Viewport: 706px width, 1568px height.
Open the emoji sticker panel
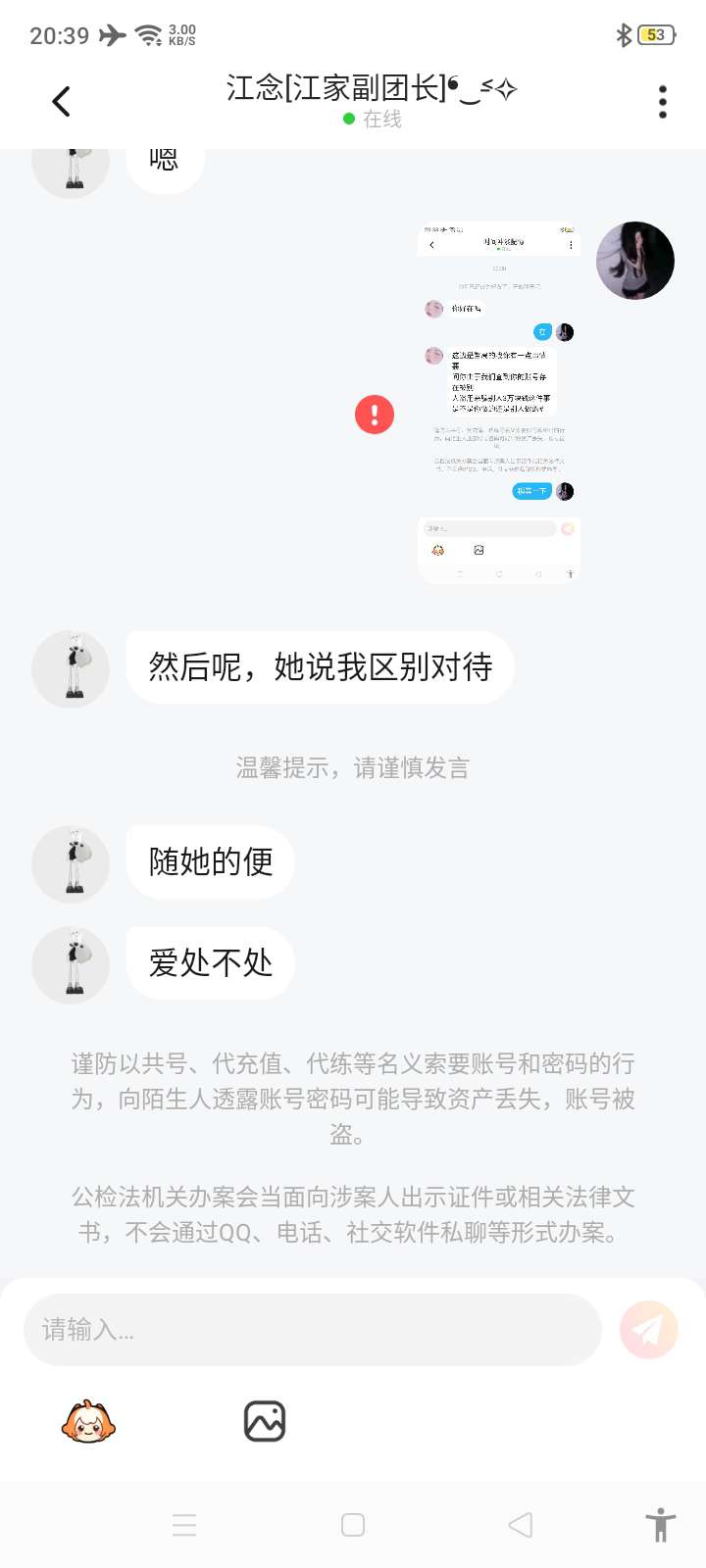click(x=88, y=1422)
